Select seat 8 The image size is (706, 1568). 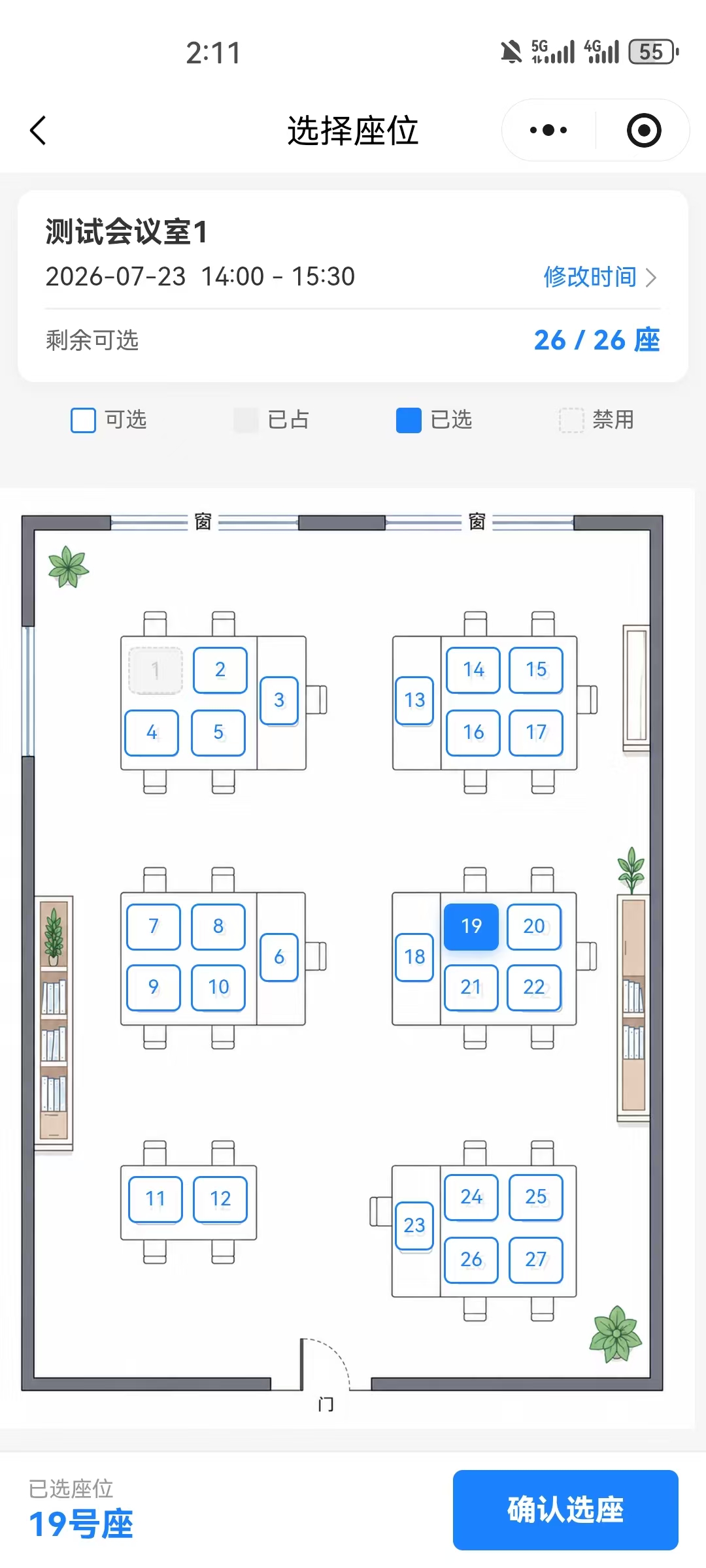(218, 926)
